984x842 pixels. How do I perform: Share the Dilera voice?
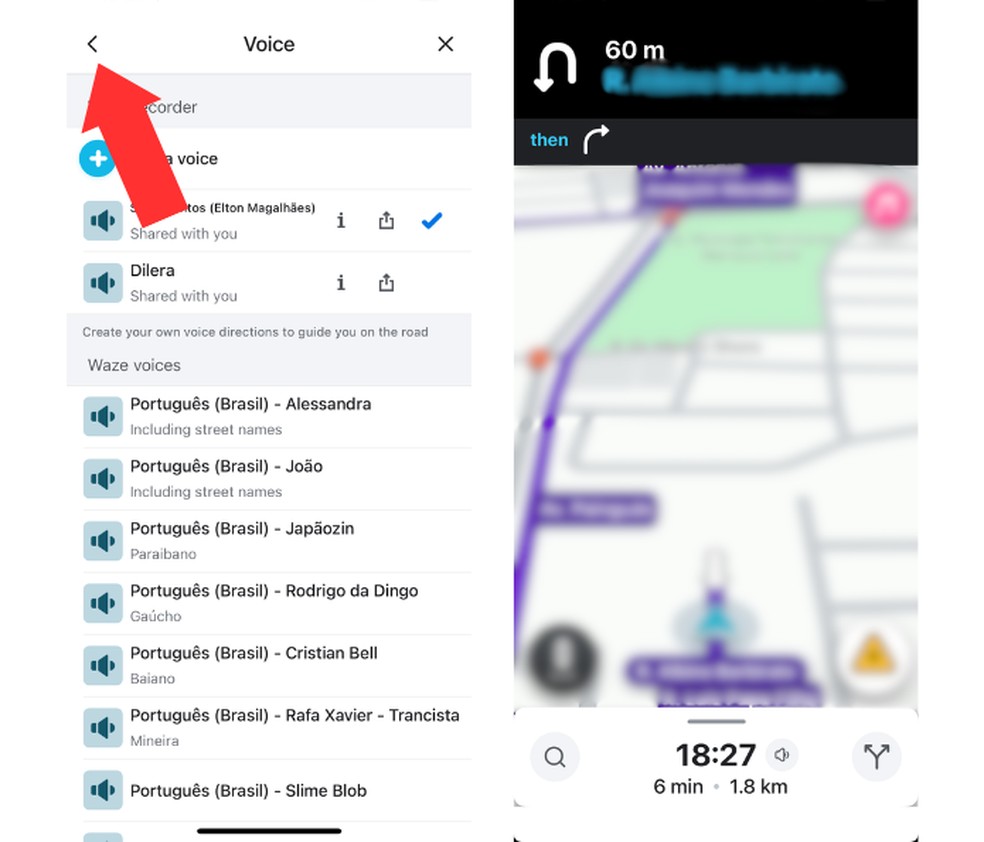(x=386, y=284)
